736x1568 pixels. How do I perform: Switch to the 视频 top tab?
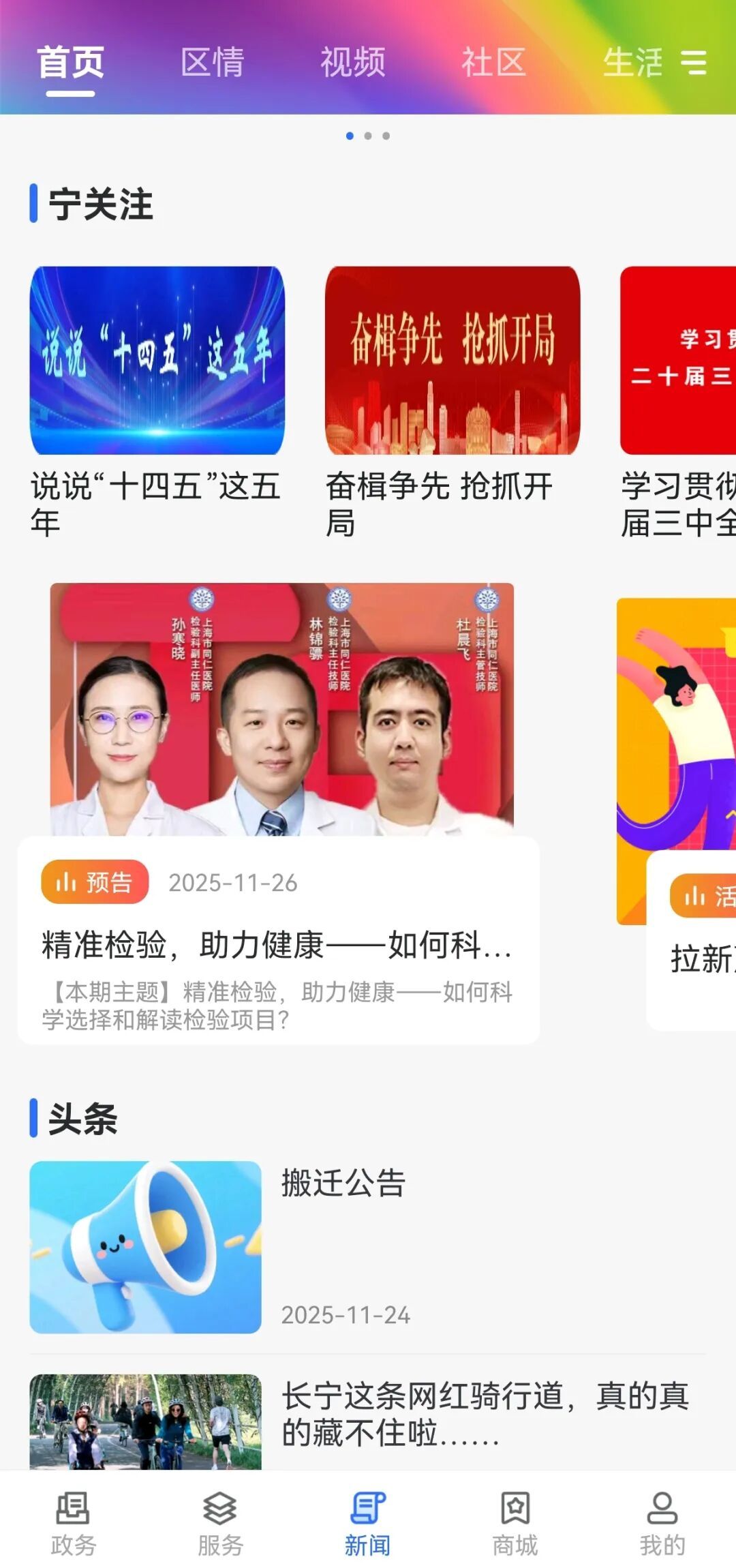tap(353, 63)
